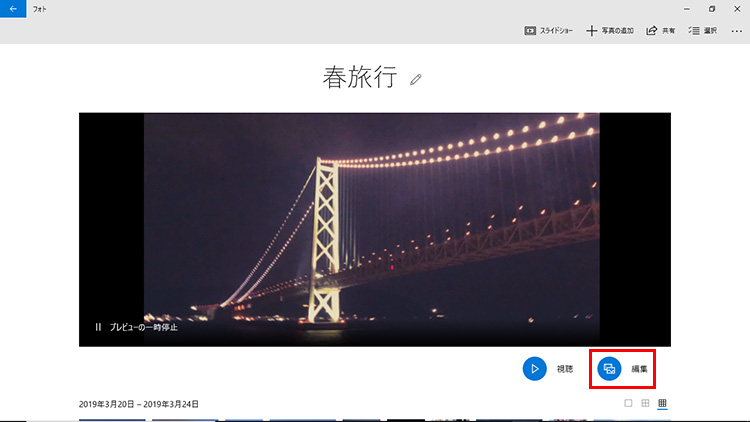Go back with the top-left arrow
Viewport: 750px width, 422px height.
tap(12, 8)
